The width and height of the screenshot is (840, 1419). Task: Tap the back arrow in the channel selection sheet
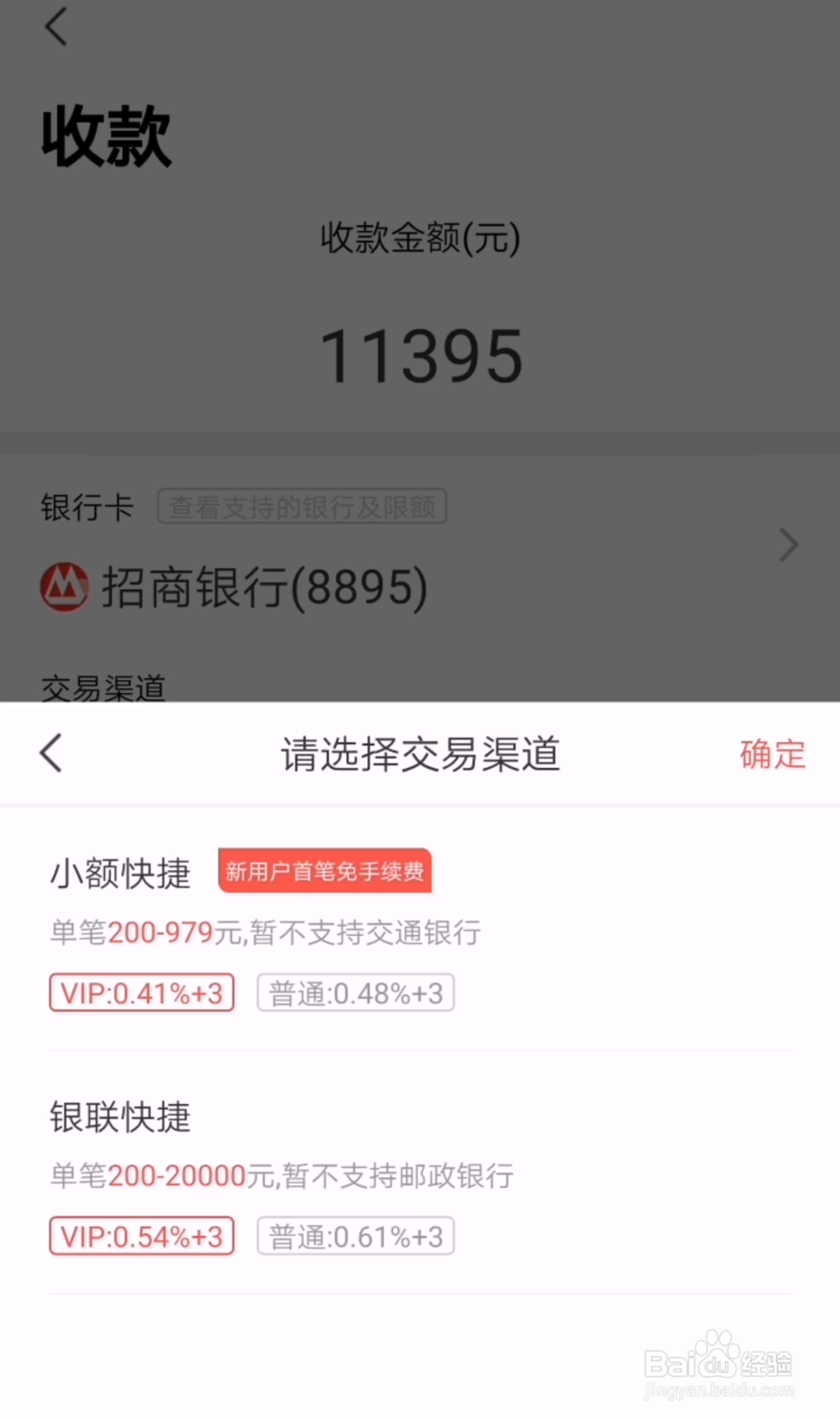(50, 754)
